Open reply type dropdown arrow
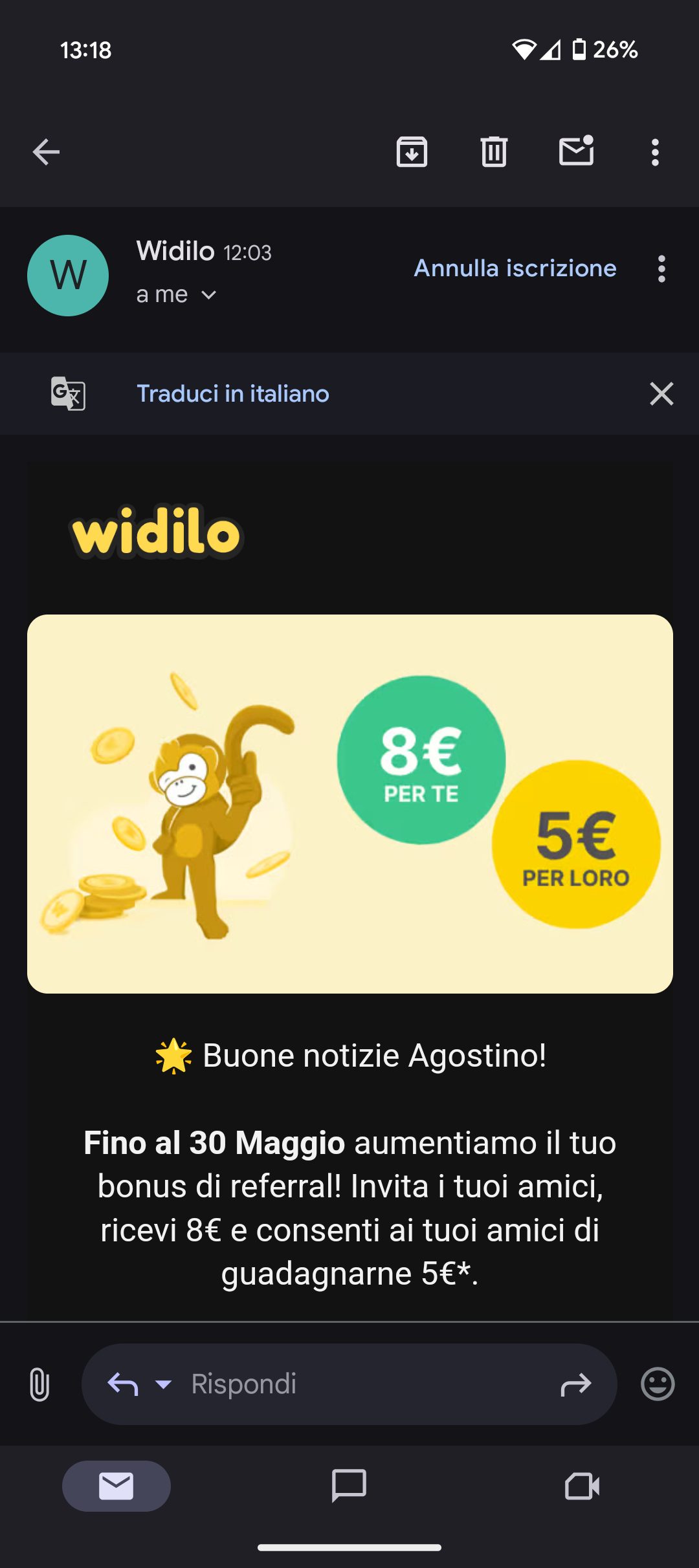This screenshot has height=1568, width=699. pyautogui.click(x=164, y=1384)
